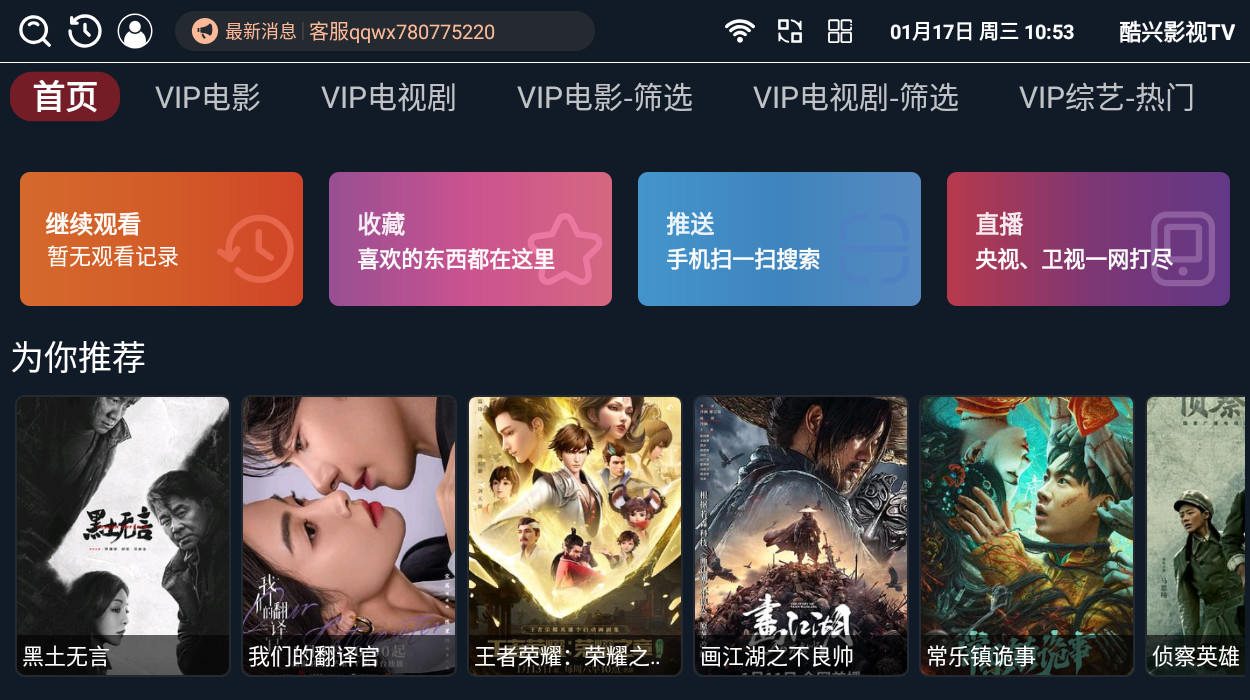Open the 收藏 favorites card

(x=470, y=239)
